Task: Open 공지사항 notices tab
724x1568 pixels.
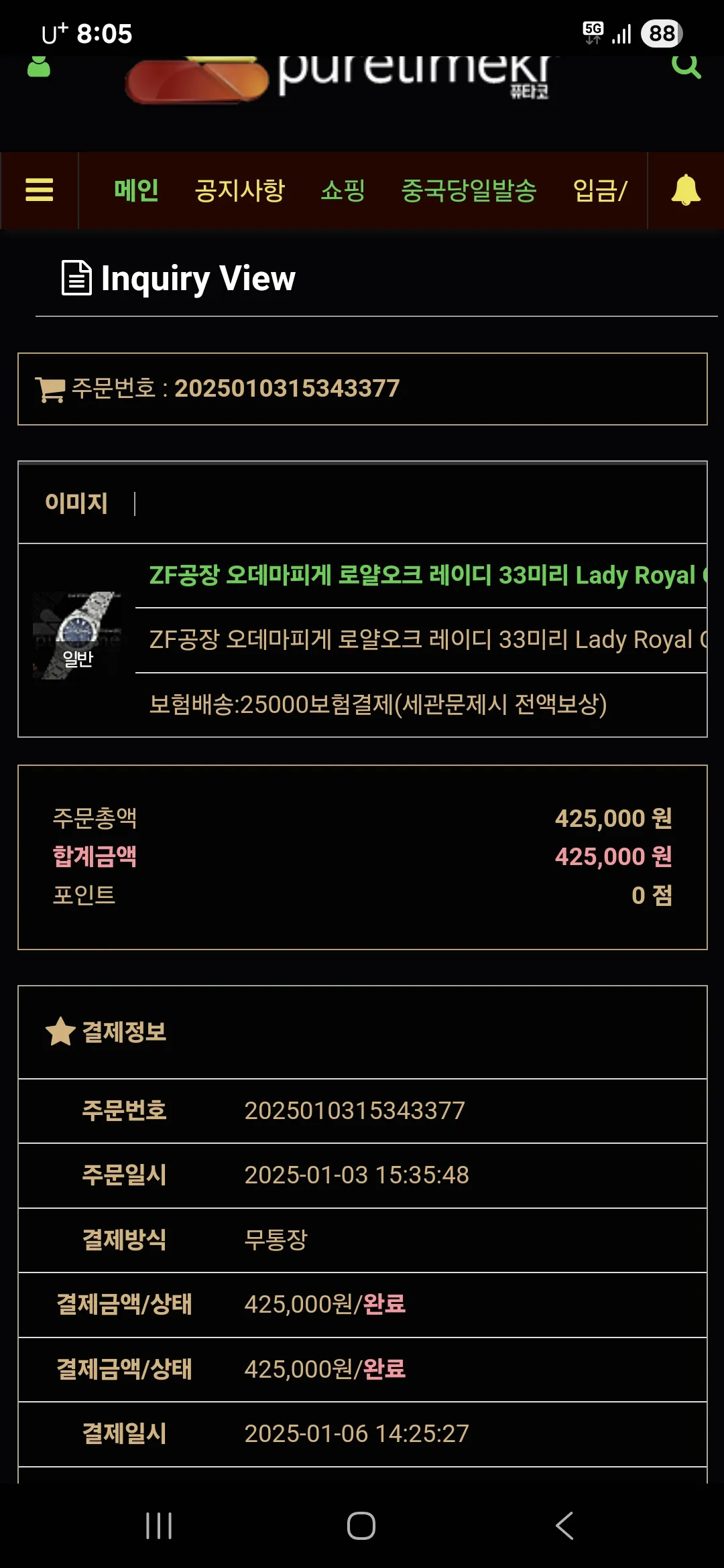Action: (240, 190)
